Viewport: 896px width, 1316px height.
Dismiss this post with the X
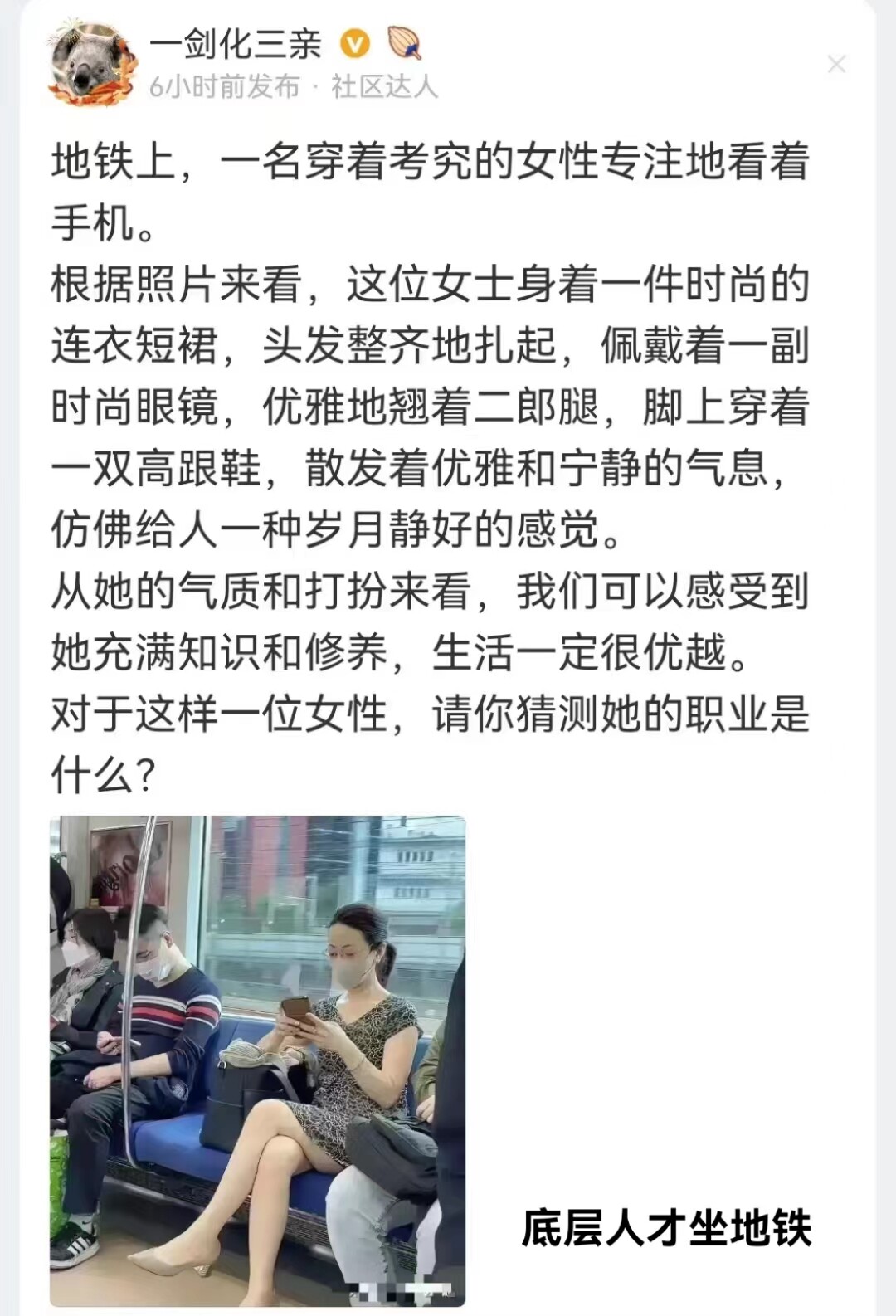836,64
